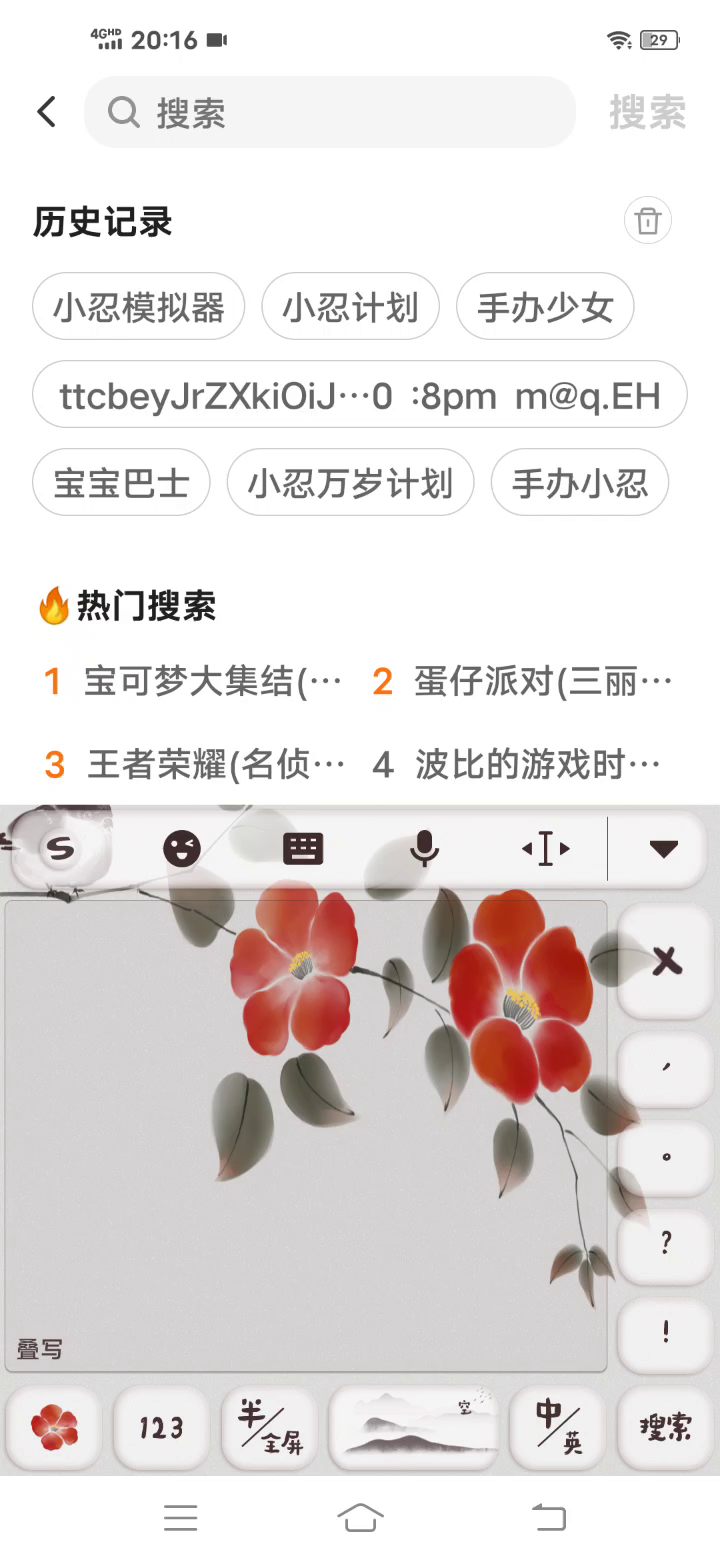Start voice input with the microphone
The height and width of the screenshot is (1560, 720).
(x=425, y=850)
